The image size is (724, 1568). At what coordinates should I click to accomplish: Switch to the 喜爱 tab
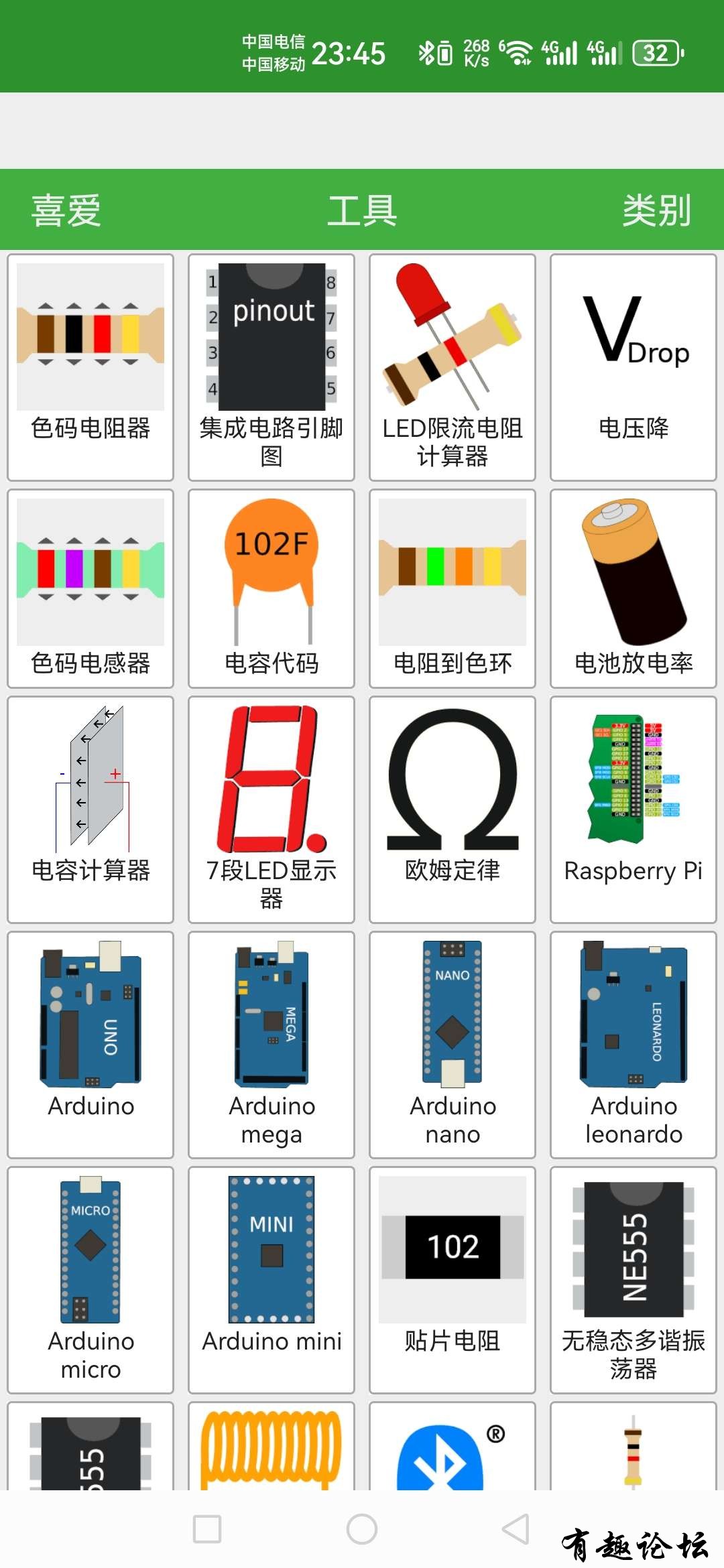66,210
